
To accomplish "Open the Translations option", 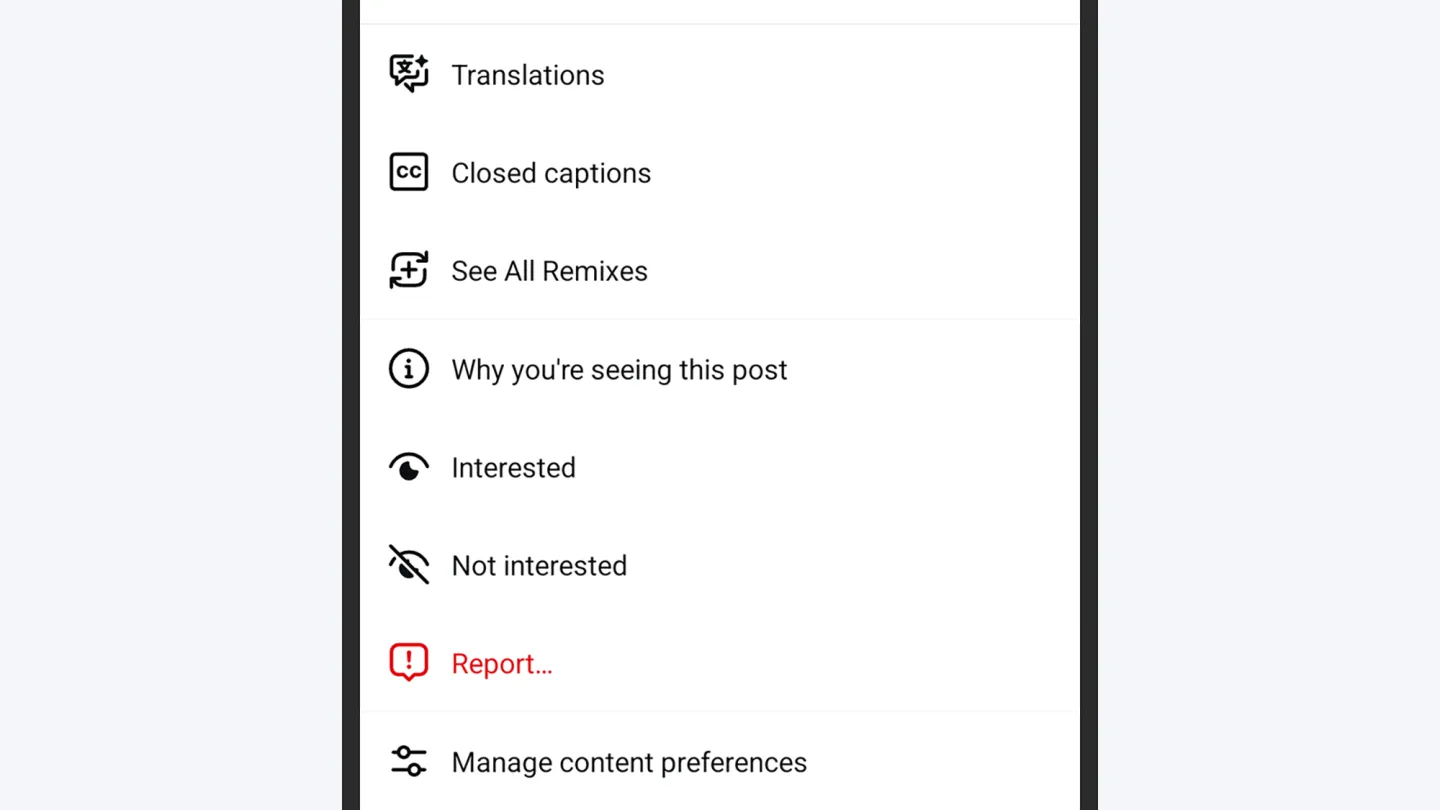I will coord(527,75).
